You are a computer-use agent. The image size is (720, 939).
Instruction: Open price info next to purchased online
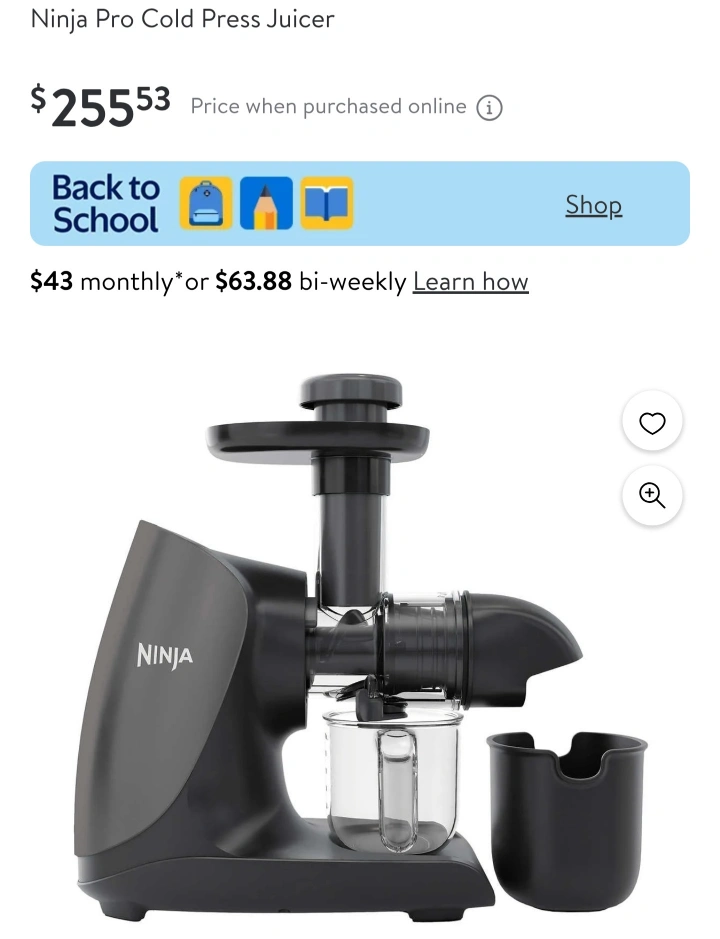tap(488, 107)
